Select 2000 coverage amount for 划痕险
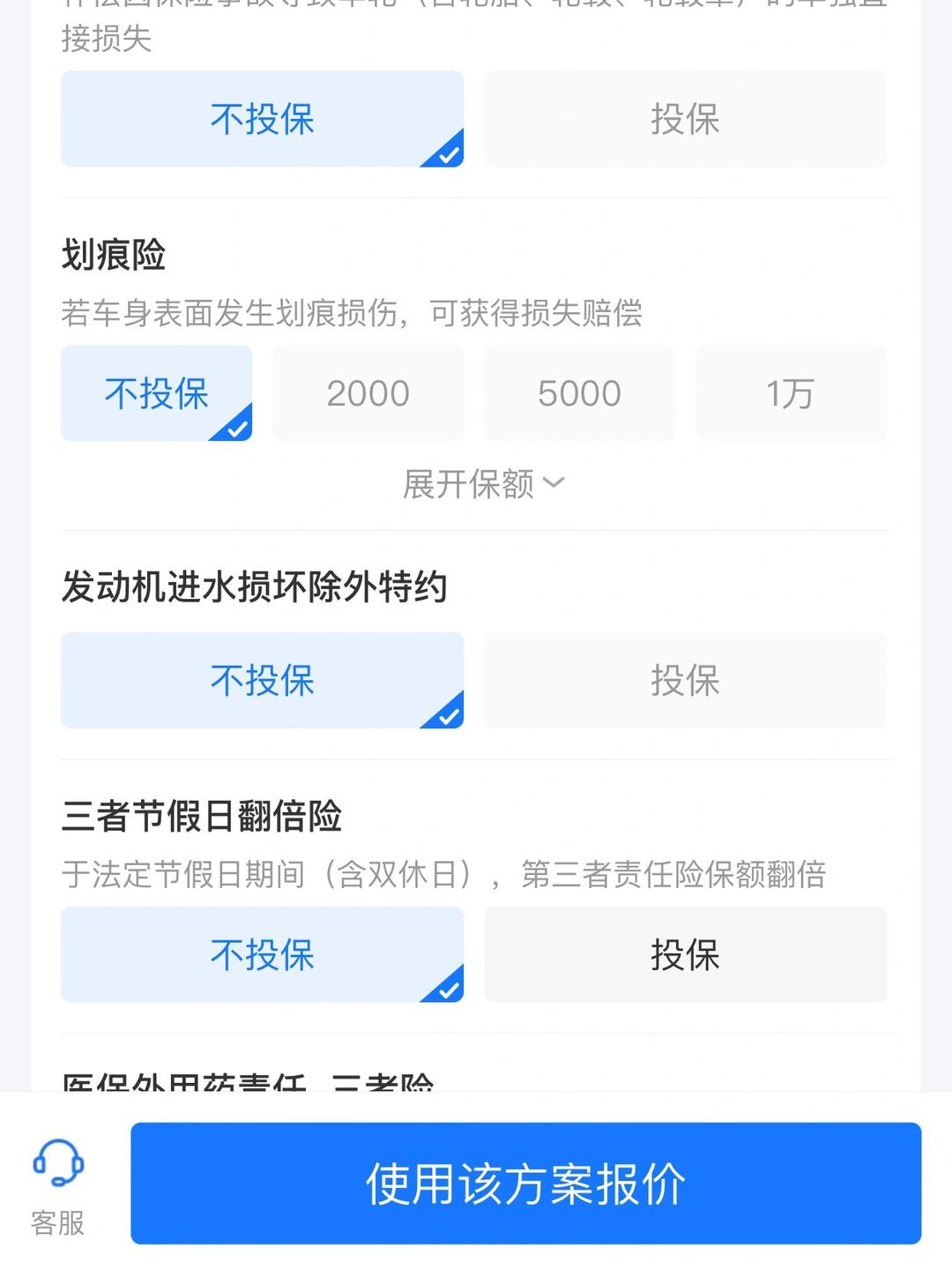Image resolution: width=952 pixels, height=1270 pixels. [x=368, y=393]
